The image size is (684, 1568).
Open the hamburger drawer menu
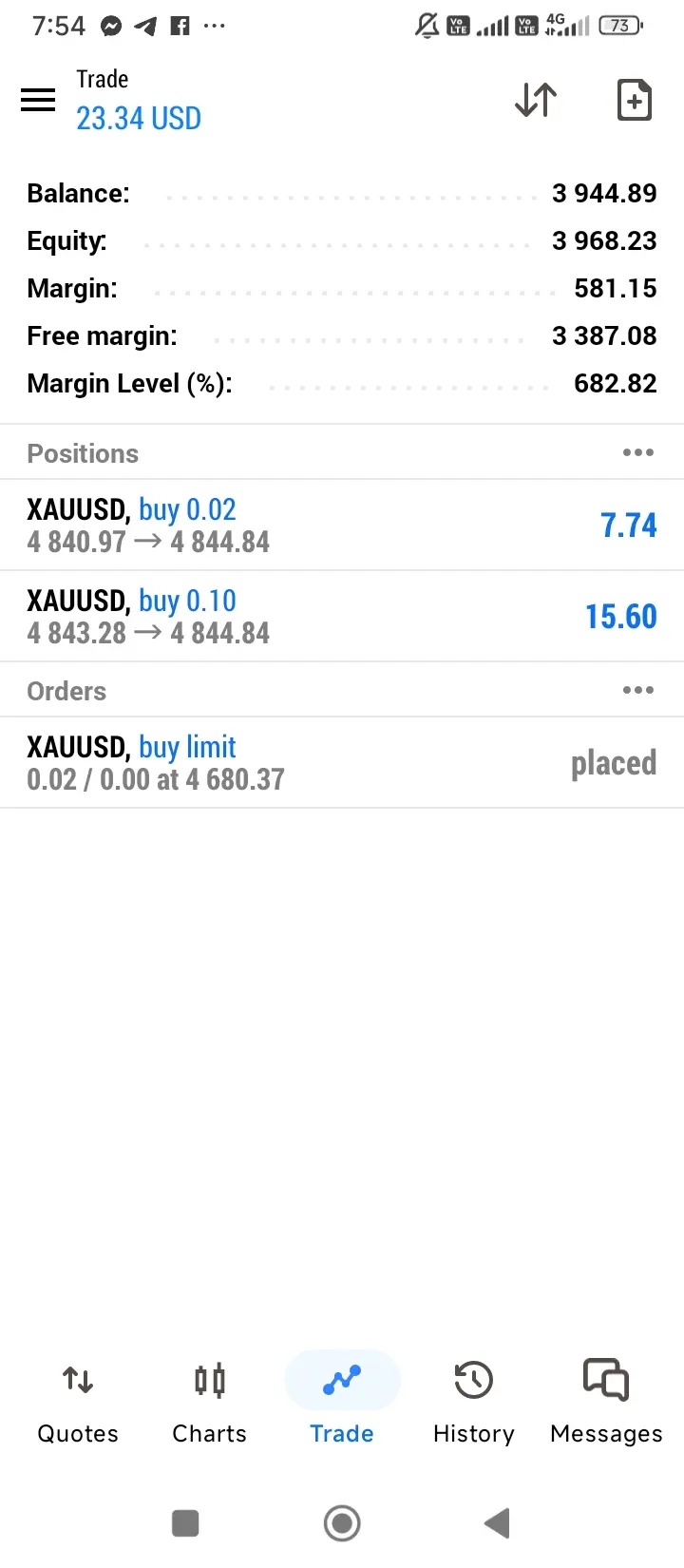[x=38, y=100]
